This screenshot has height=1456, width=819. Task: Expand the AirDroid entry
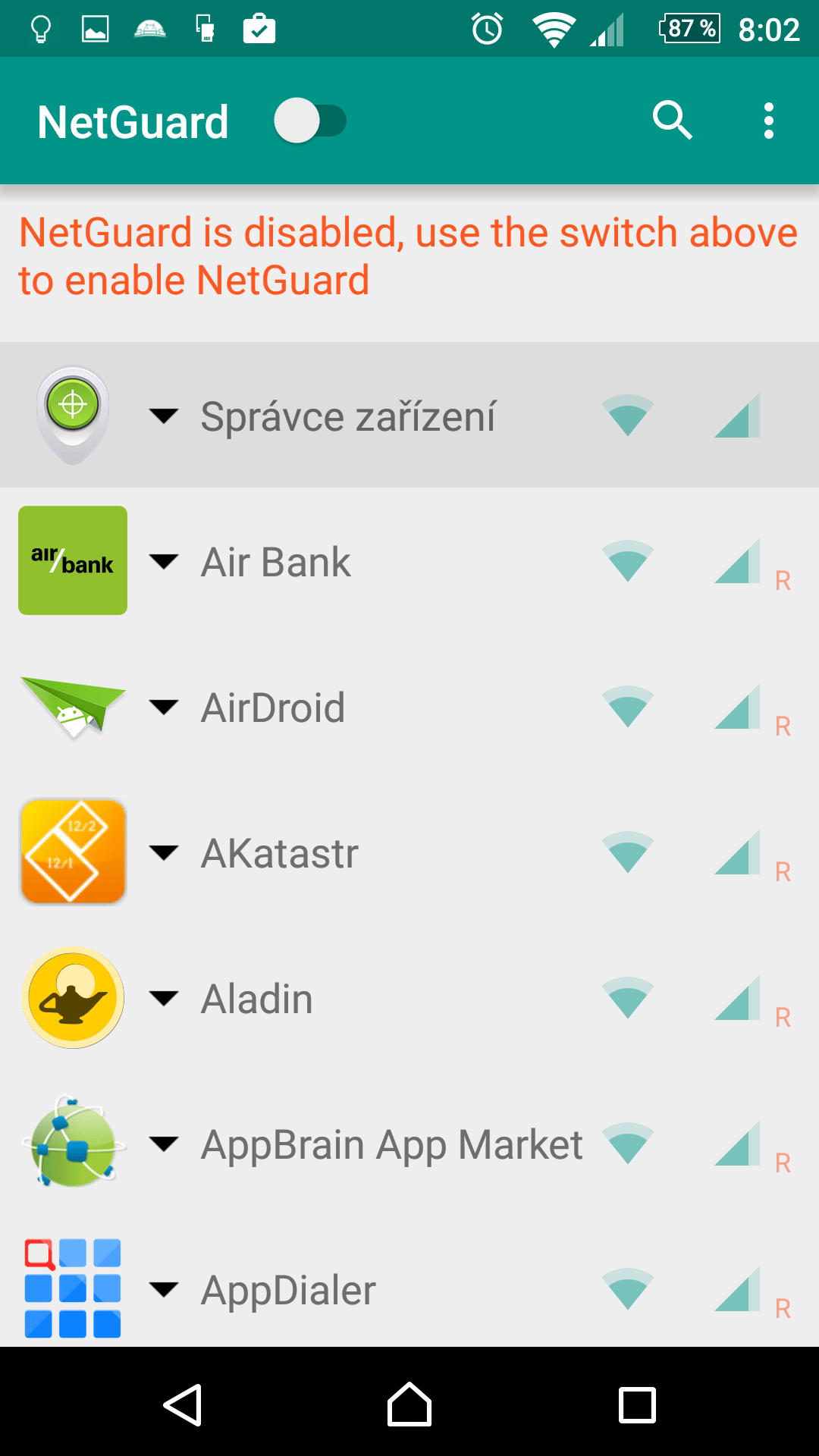click(164, 707)
